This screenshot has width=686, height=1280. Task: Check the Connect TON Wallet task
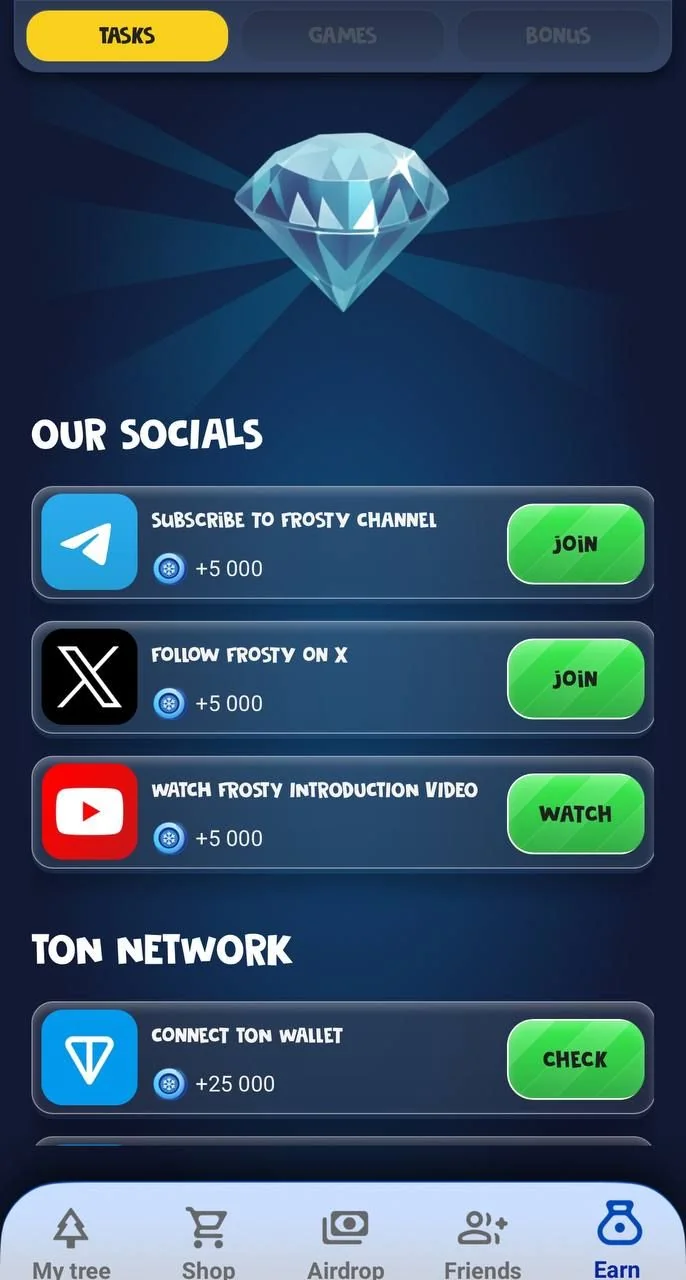point(575,1059)
